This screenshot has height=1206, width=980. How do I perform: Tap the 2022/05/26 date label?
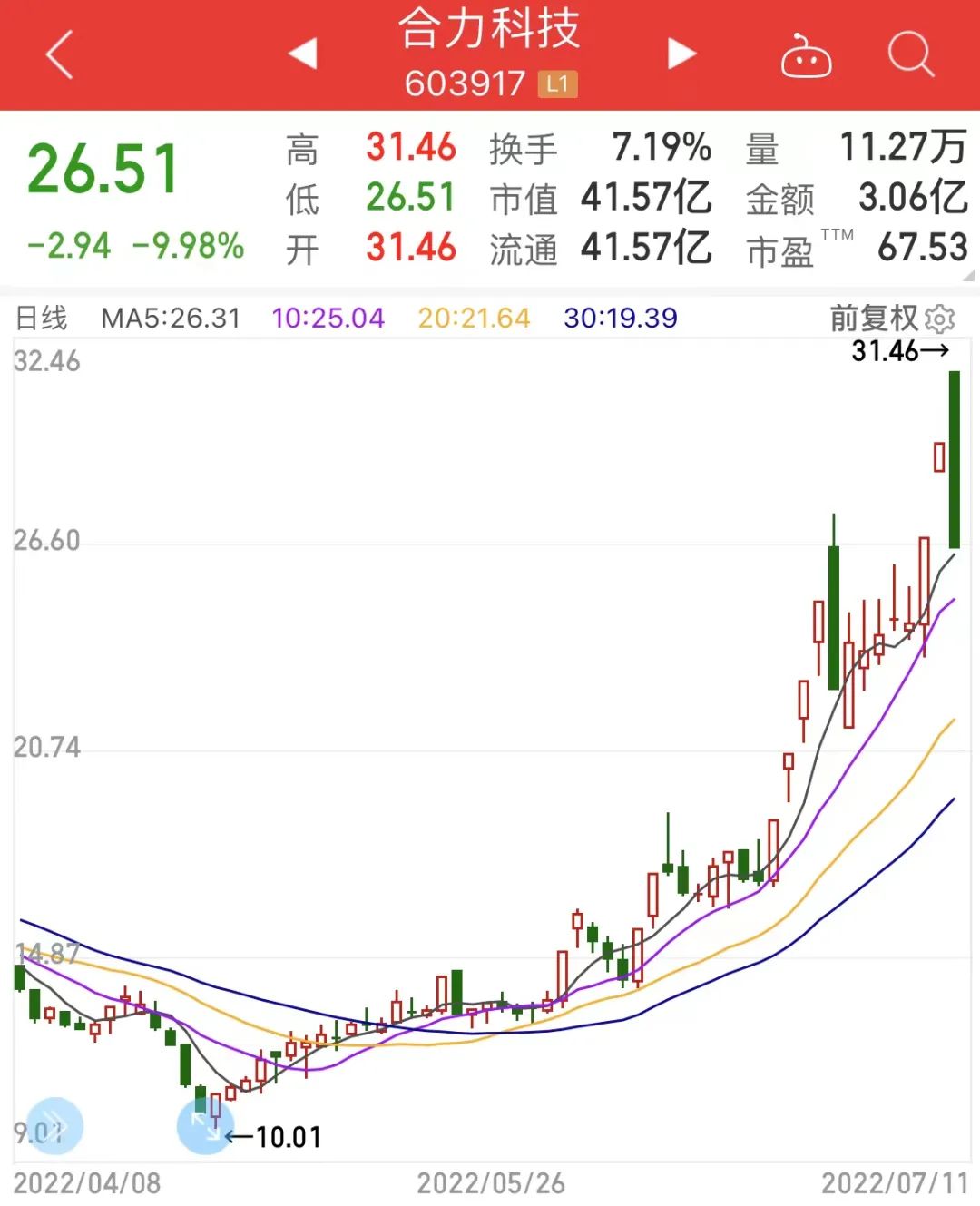click(488, 1183)
